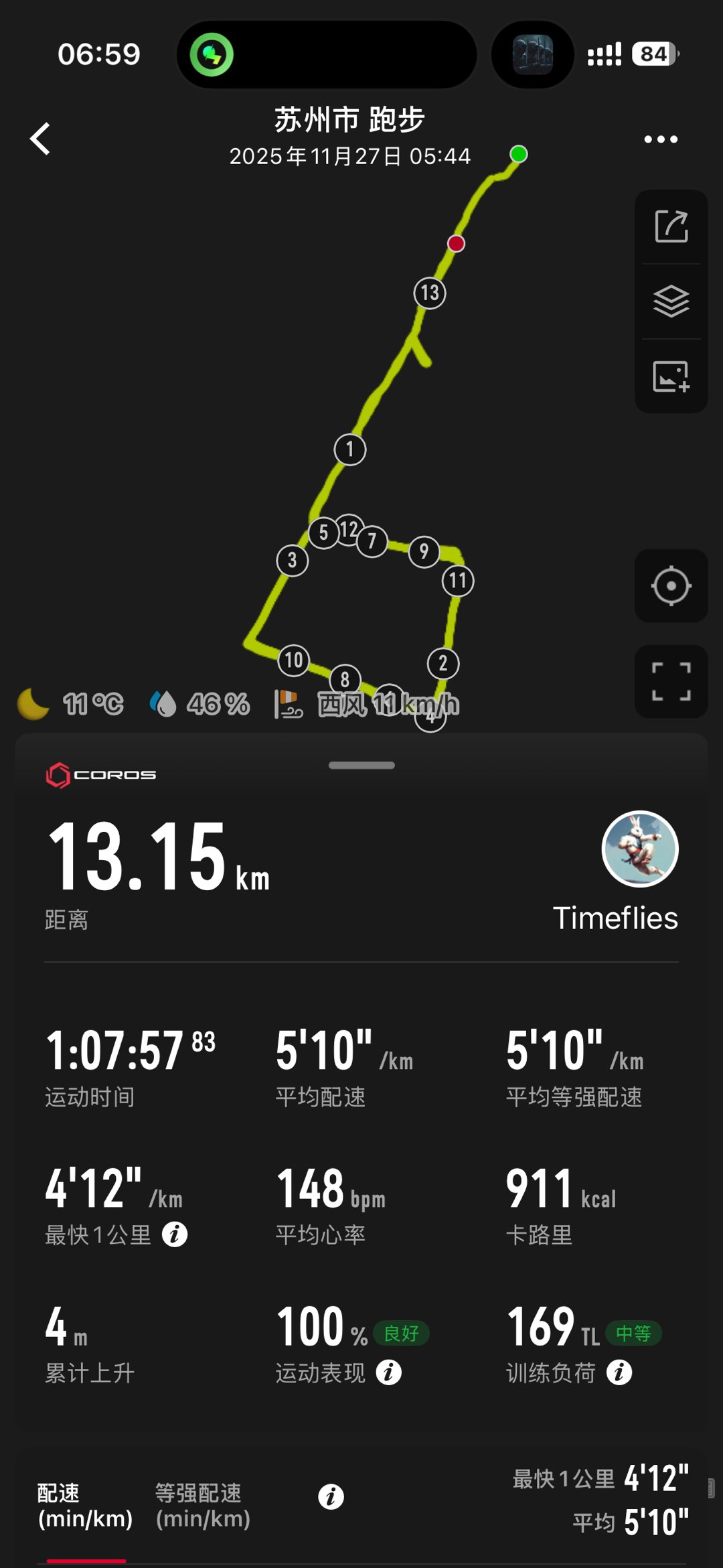This screenshot has height=1568, width=723.
Task: Go back using the back arrow
Action: (x=40, y=139)
